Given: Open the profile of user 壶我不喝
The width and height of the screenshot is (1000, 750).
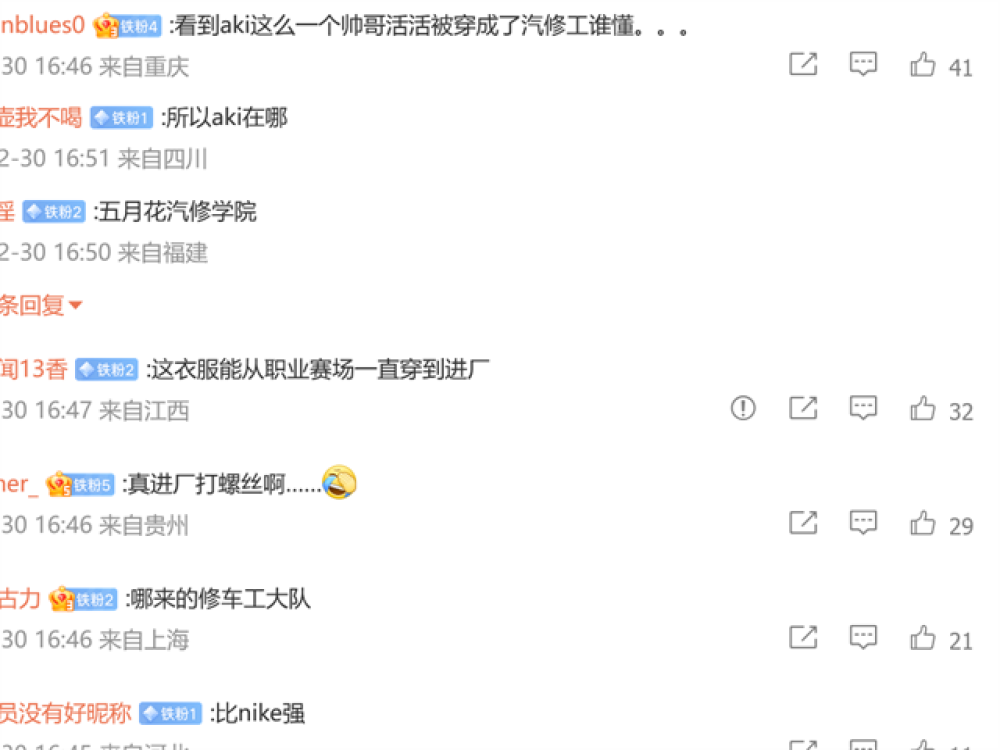Looking at the screenshot, I should (40, 118).
